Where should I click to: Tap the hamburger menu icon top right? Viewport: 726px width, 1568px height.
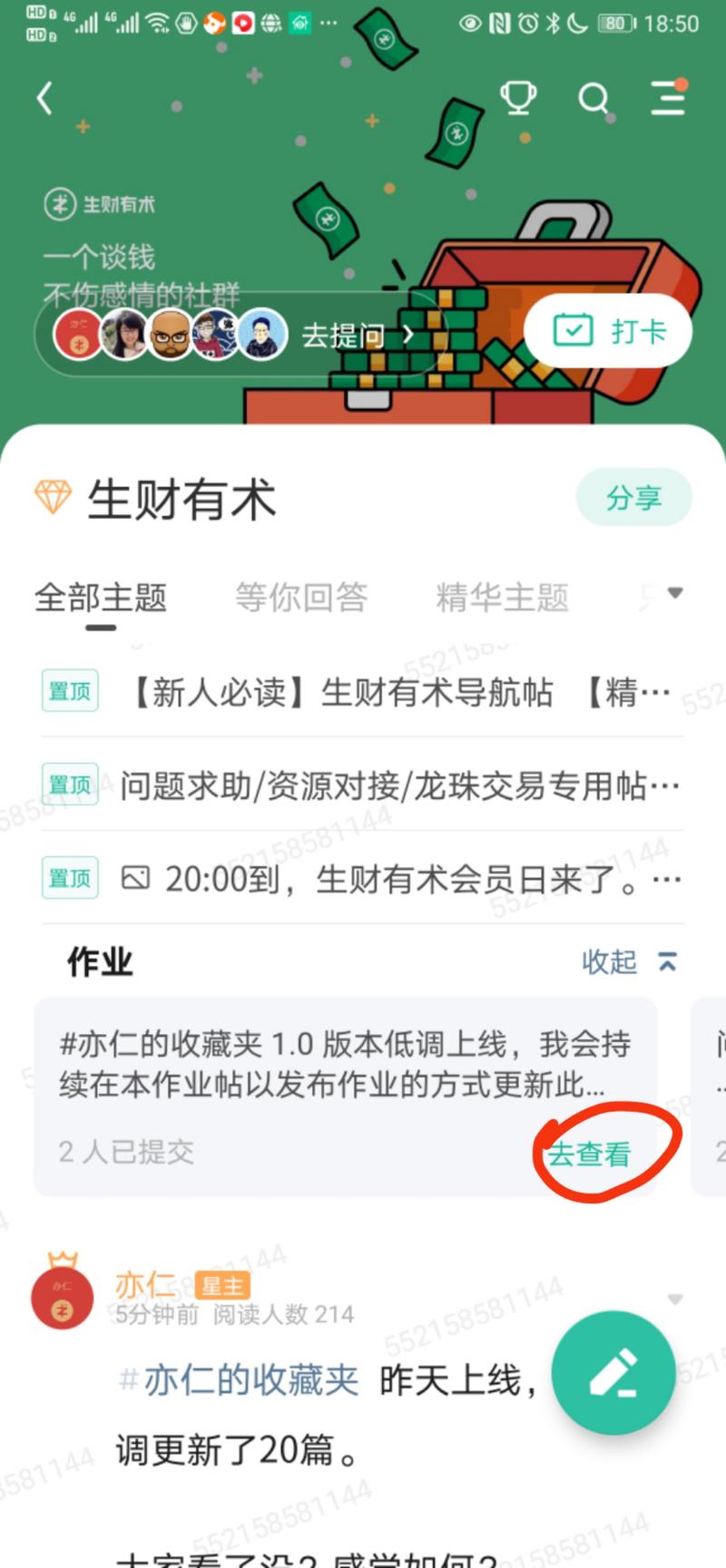[668, 100]
